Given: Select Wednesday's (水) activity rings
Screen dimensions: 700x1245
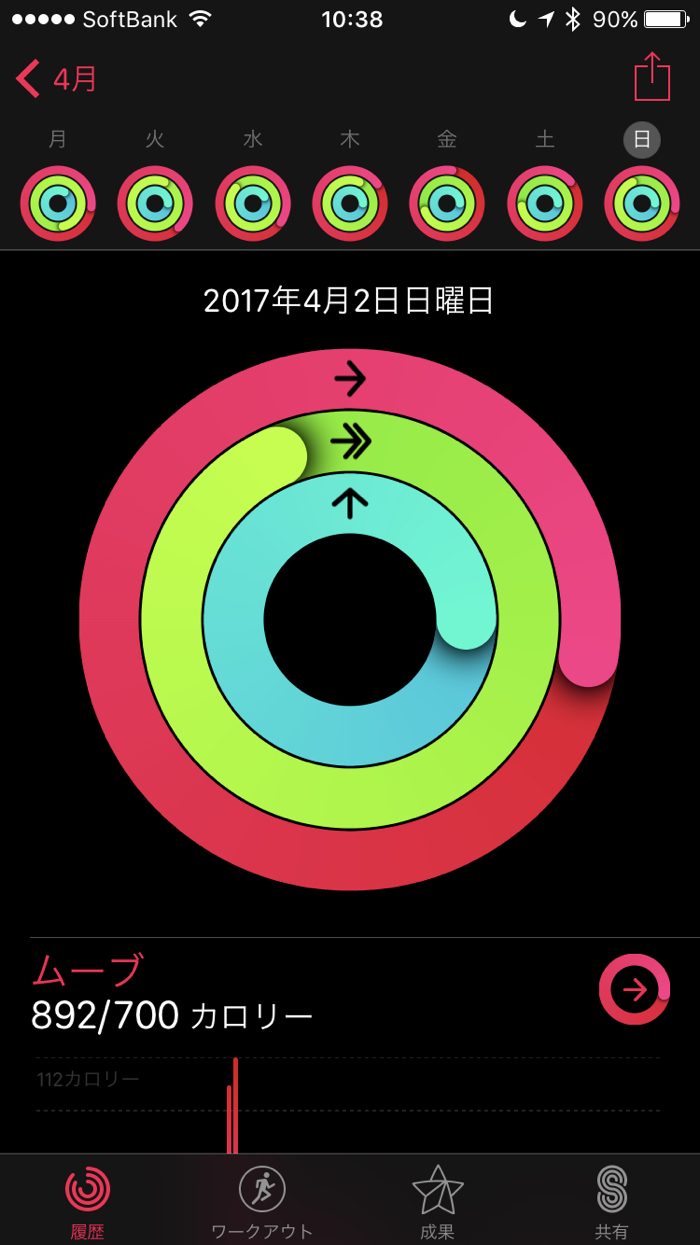Looking at the screenshot, I should [253, 203].
